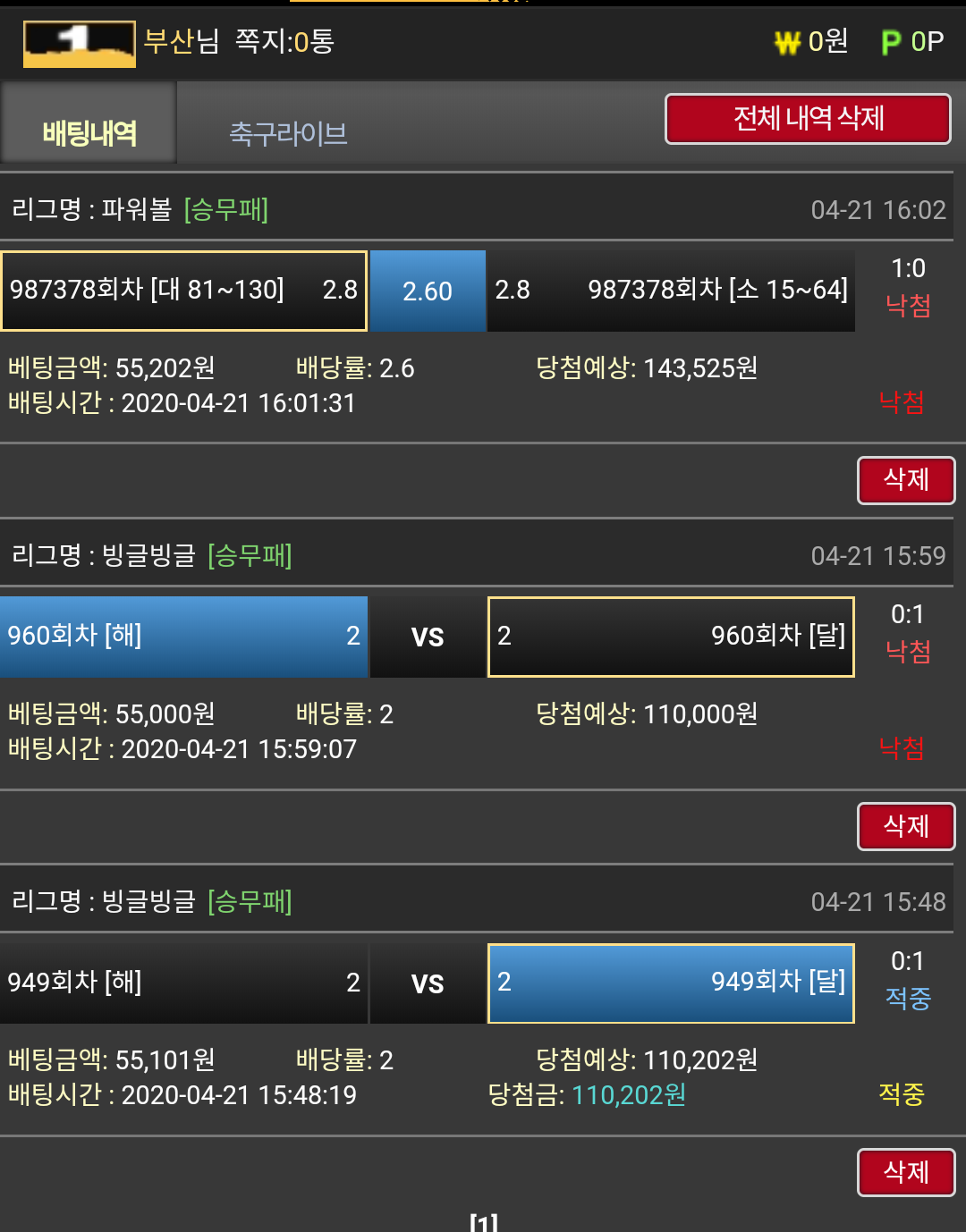
Task: Delete the 빙글빙글 949회차 bet record
Action: click(905, 1172)
